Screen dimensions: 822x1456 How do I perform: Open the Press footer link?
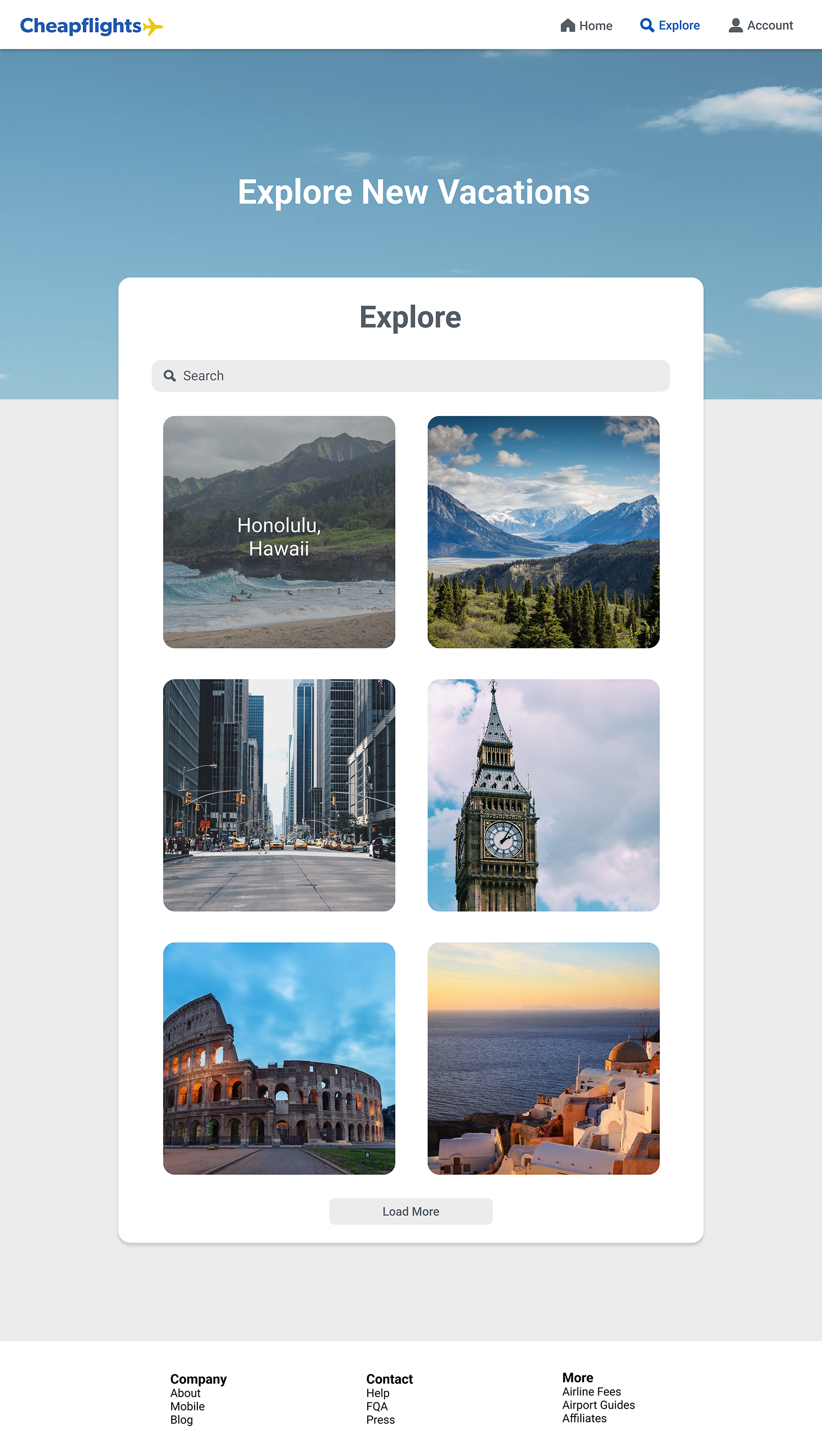coord(380,1420)
